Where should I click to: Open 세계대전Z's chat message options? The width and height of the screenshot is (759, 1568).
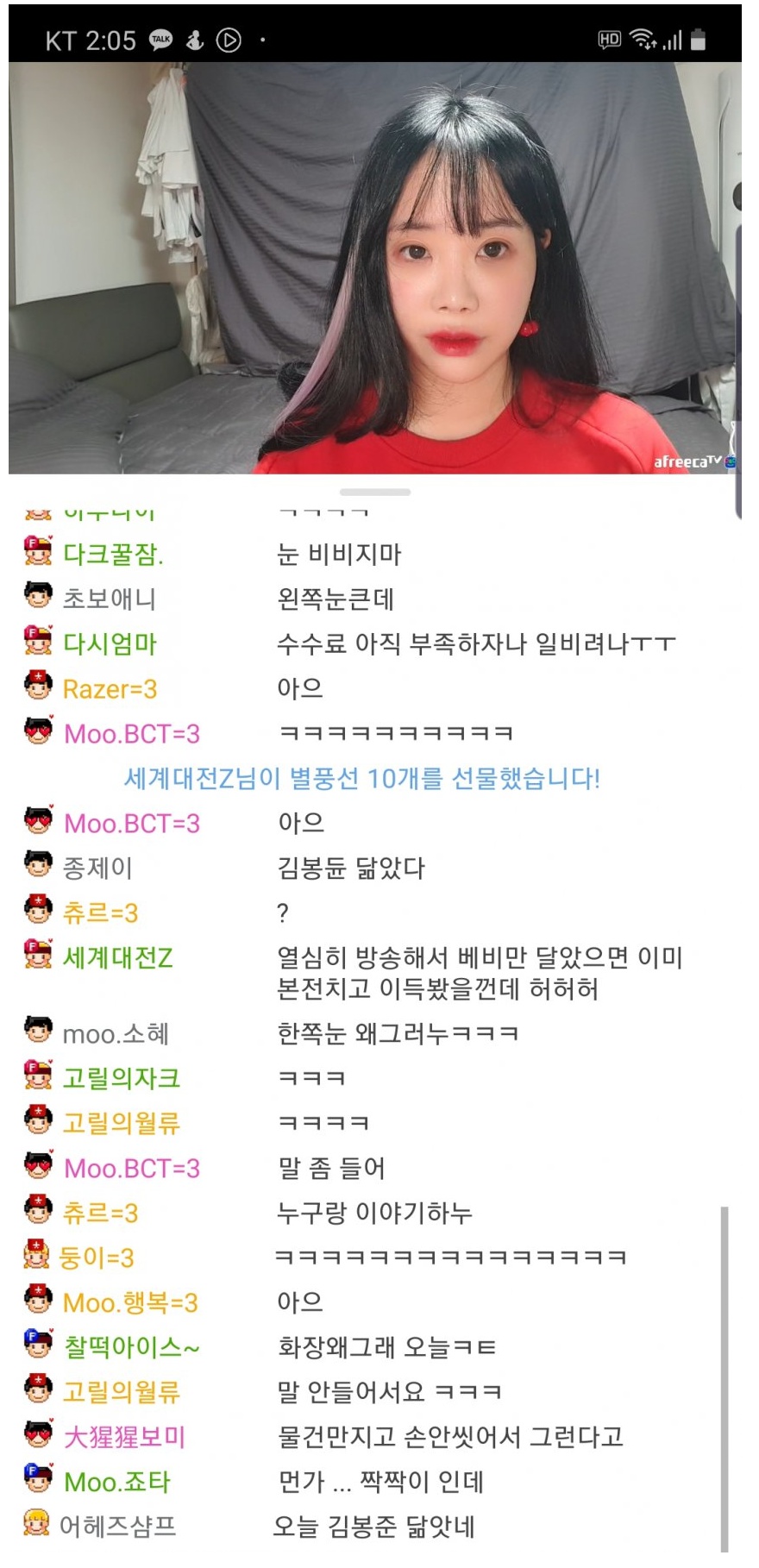pos(117,957)
